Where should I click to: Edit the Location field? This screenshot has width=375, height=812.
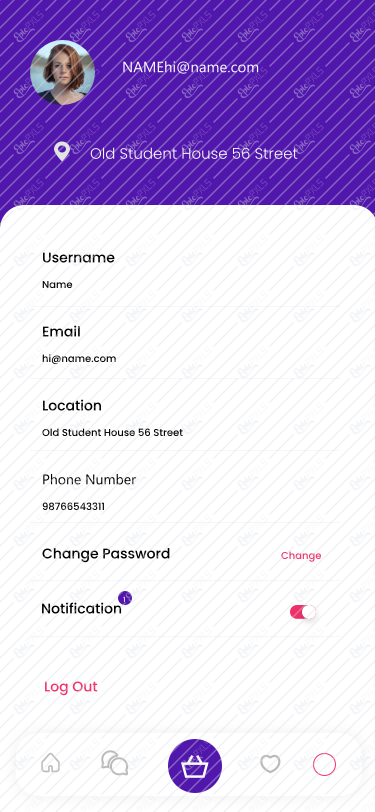185,418
